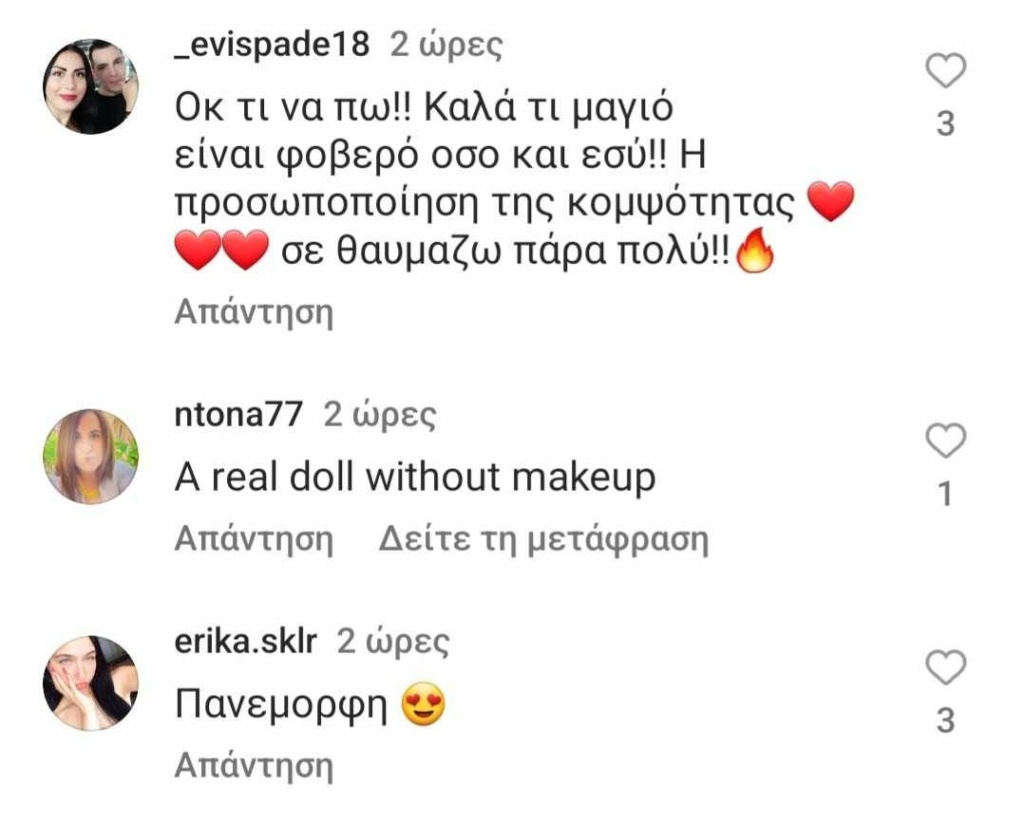Image resolution: width=1024 pixels, height=825 pixels.
Task: Like erika.sklr's comment
Action: point(945,667)
